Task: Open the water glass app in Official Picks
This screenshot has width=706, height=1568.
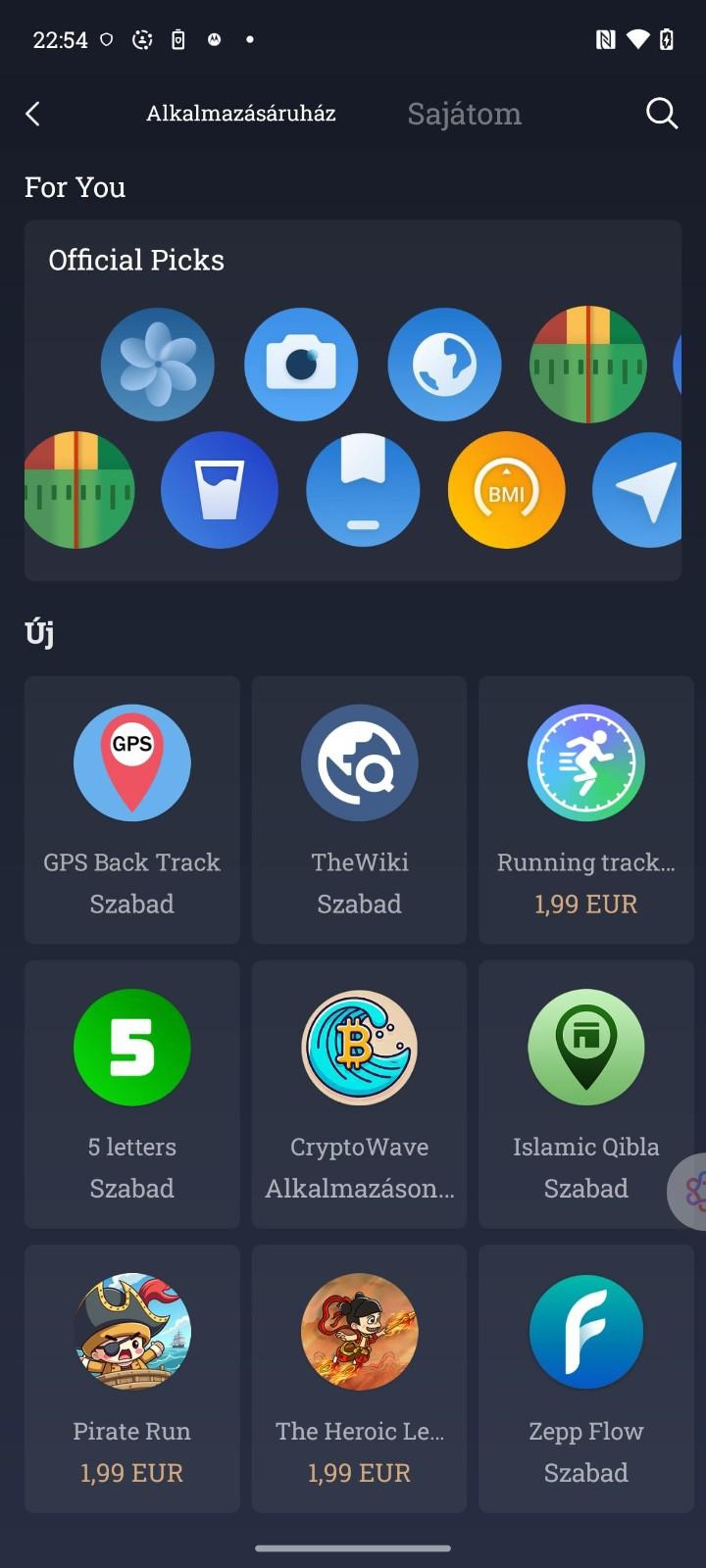Action: (220, 490)
